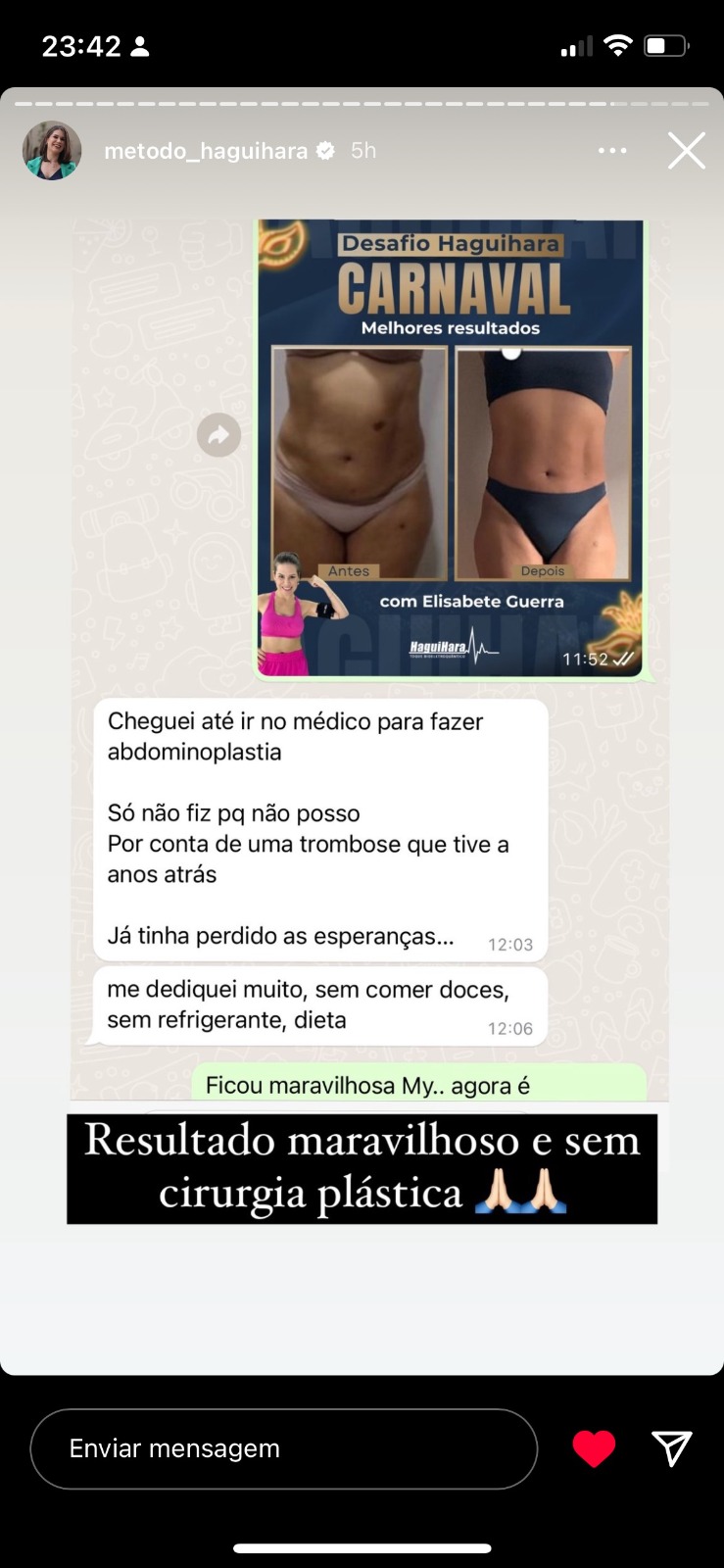Screen dimensions: 724x1568
Task: Like this story with the heart
Action: point(594,1448)
